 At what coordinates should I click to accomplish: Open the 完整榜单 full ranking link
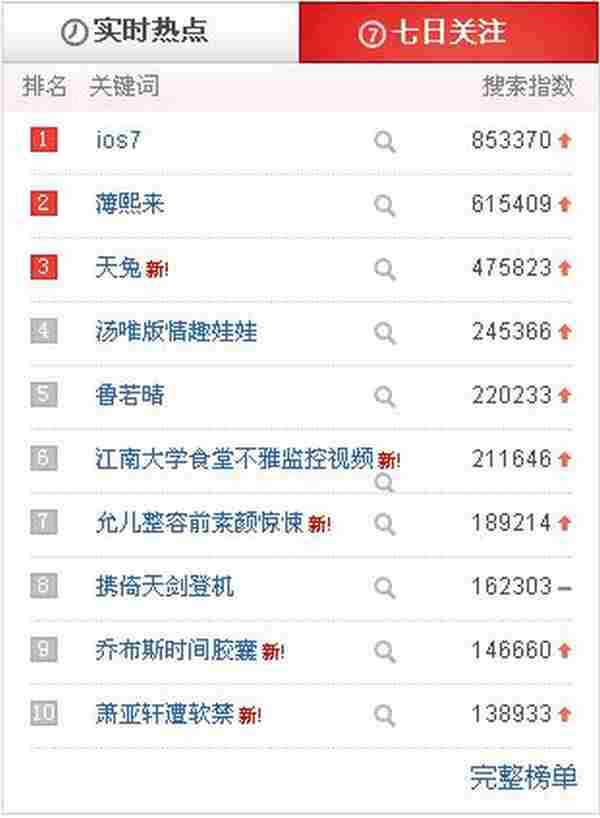click(522, 778)
